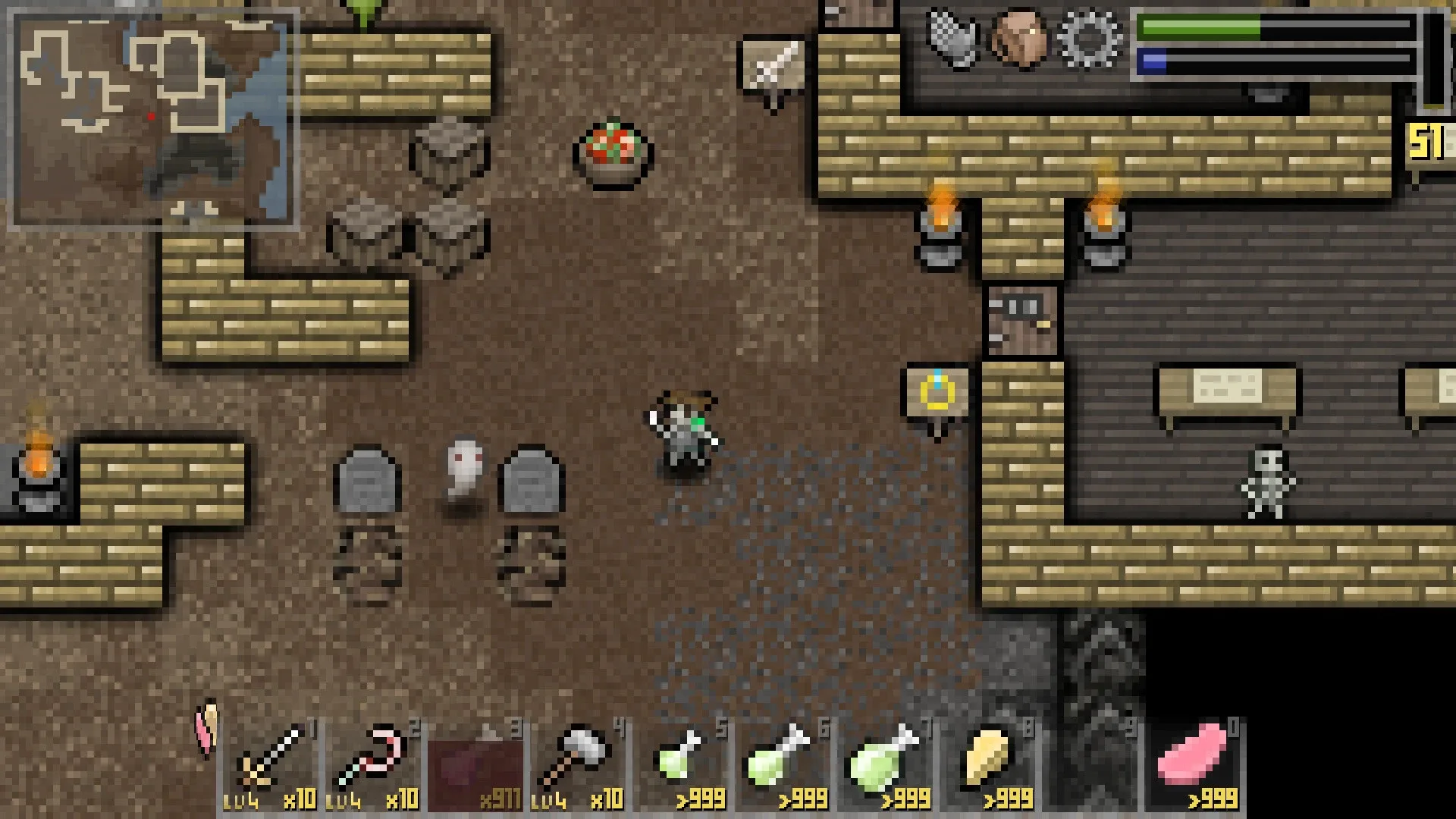Select the empty hotbar slot 9
The width and height of the screenshot is (1456, 819).
pos(1090,766)
